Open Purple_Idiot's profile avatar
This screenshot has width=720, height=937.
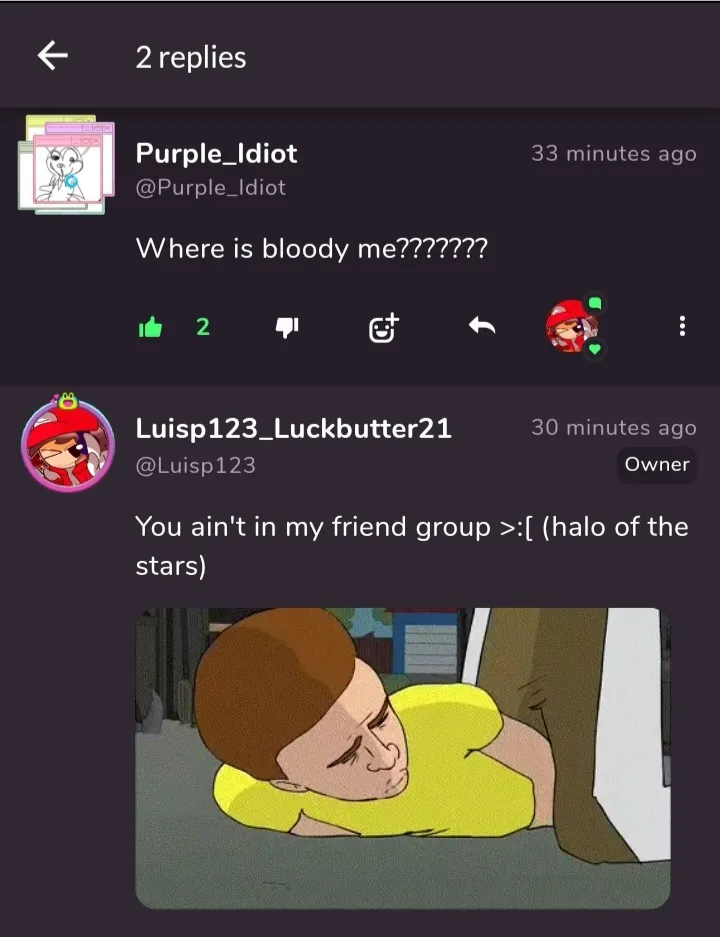67,167
